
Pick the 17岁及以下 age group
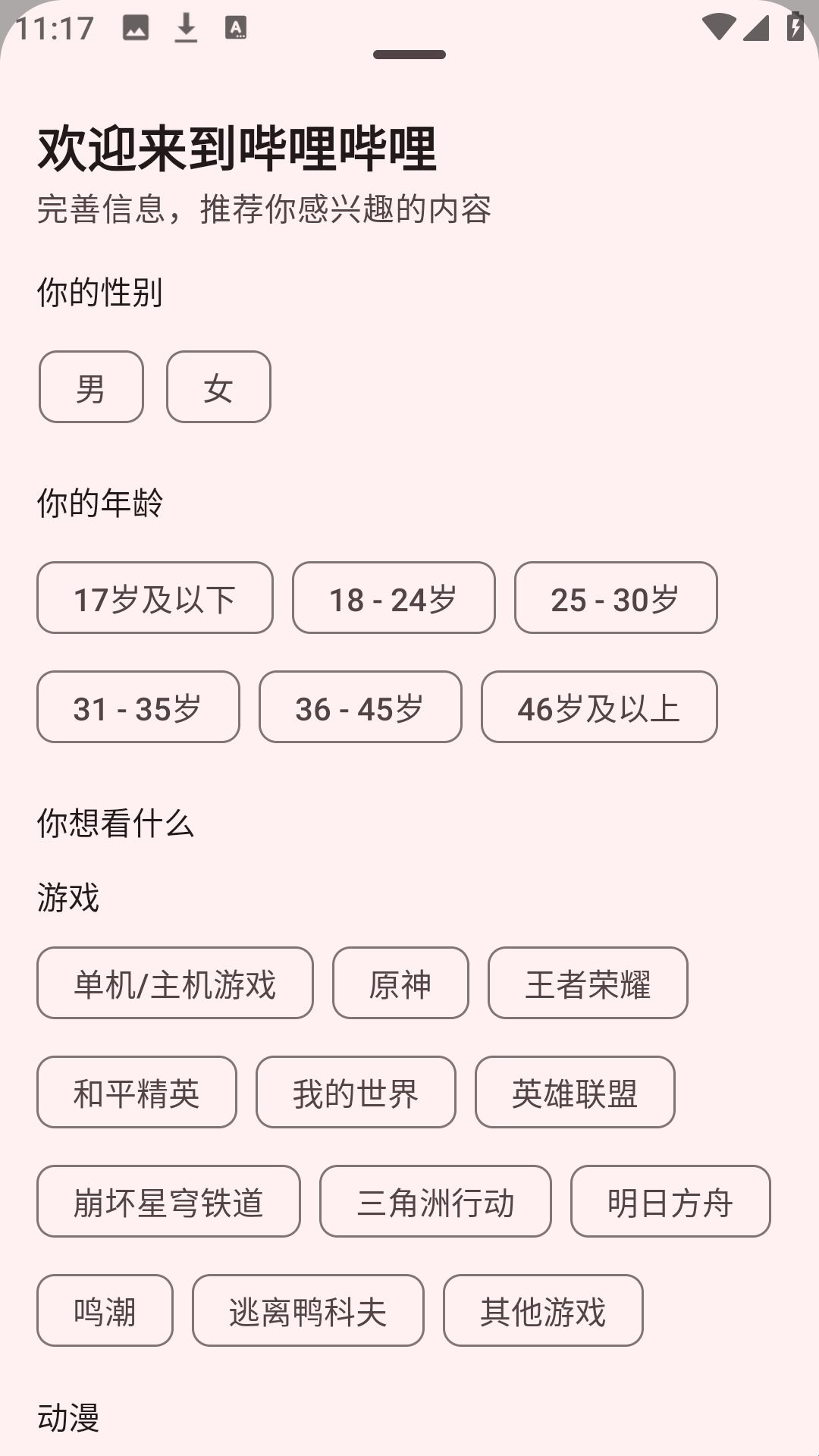[x=155, y=598]
